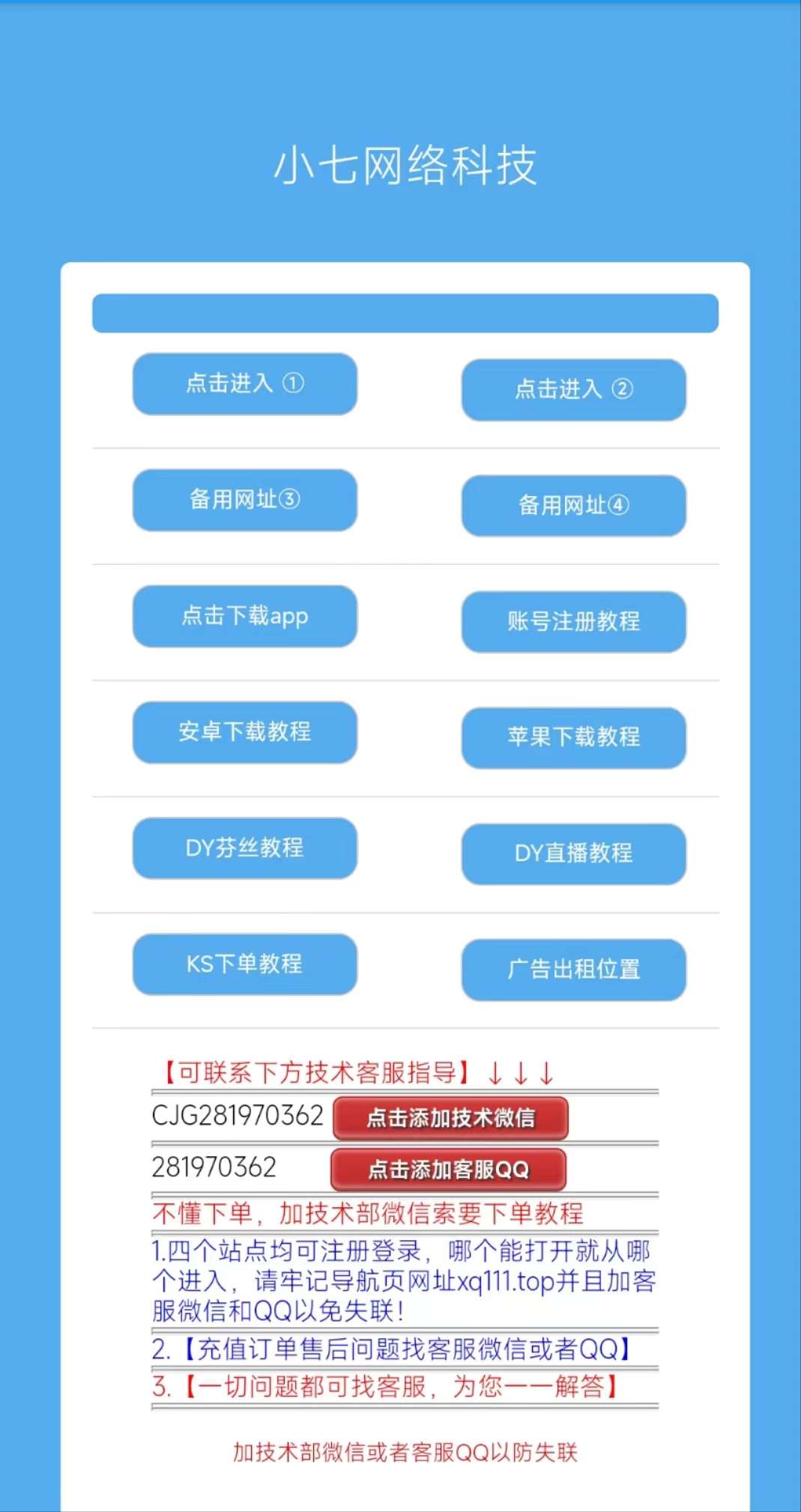This screenshot has width=801, height=1512.
Task: Go to backup site 备用网址④
Action: tap(574, 506)
